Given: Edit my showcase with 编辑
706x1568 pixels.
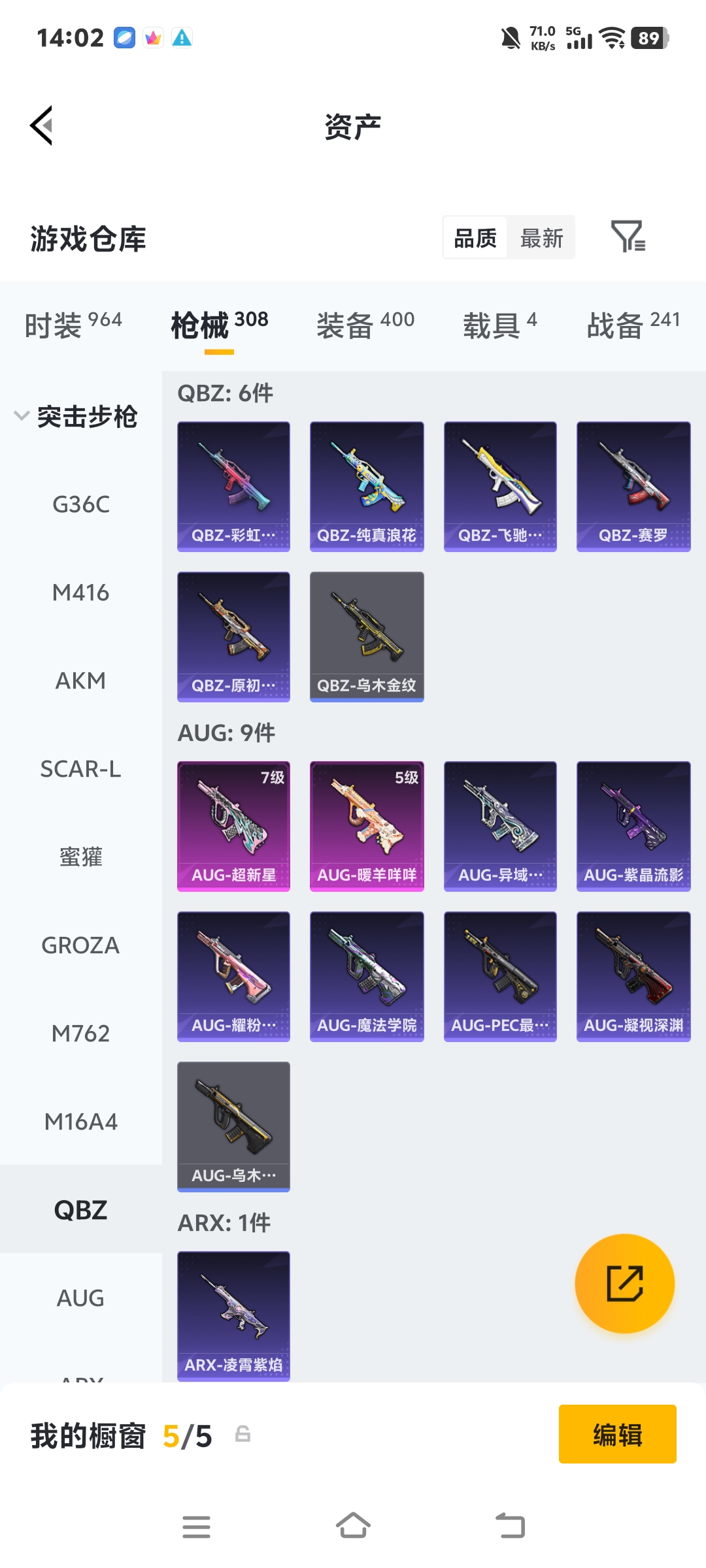Looking at the screenshot, I should tap(617, 1434).
